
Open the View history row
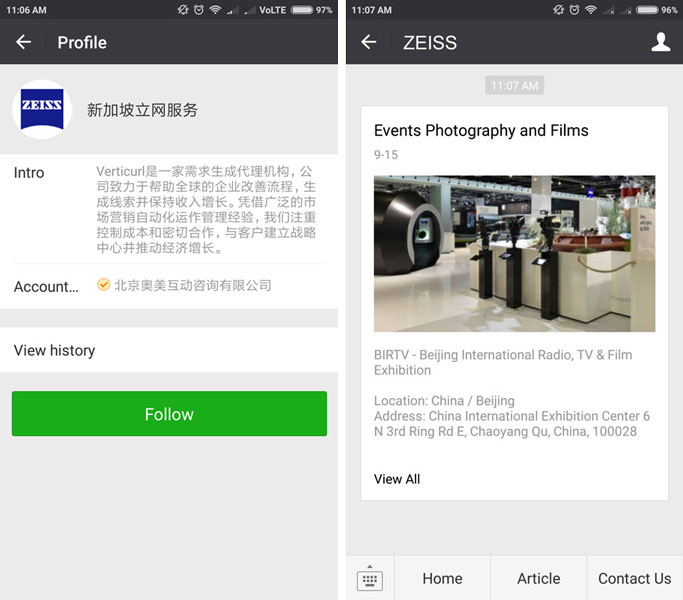[x=169, y=350]
